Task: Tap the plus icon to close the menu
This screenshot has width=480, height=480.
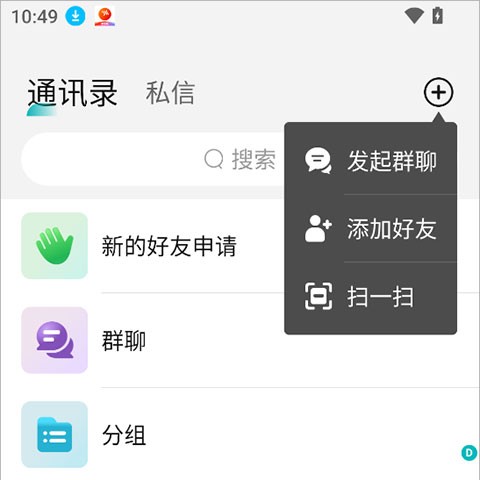Action: tap(438, 92)
